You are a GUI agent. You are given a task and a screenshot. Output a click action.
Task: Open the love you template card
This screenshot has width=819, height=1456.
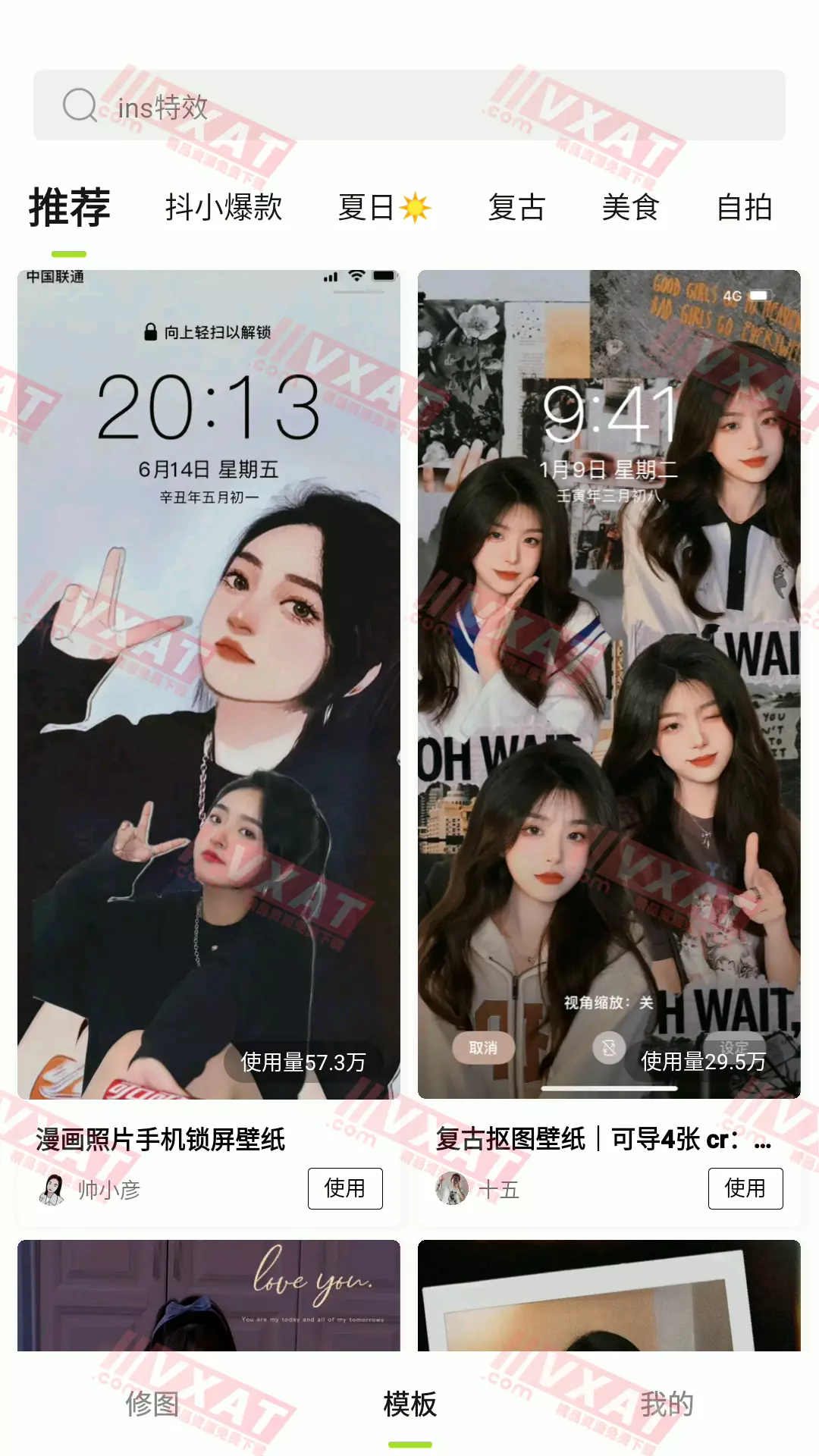point(209,1295)
